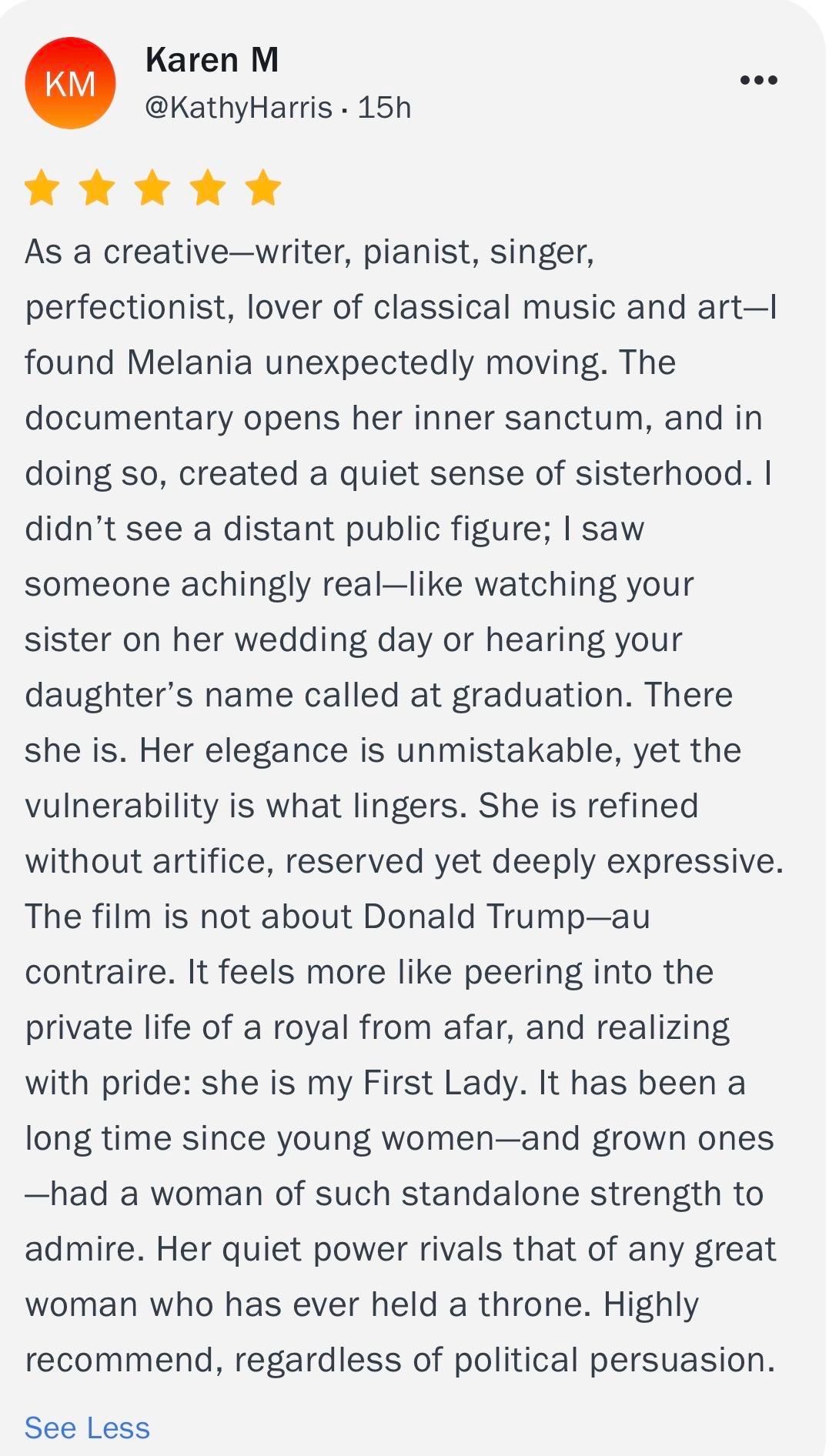Open the three-dot menu on Karen M's review
The width and height of the screenshot is (829, 1456).
tap(758, 80)
